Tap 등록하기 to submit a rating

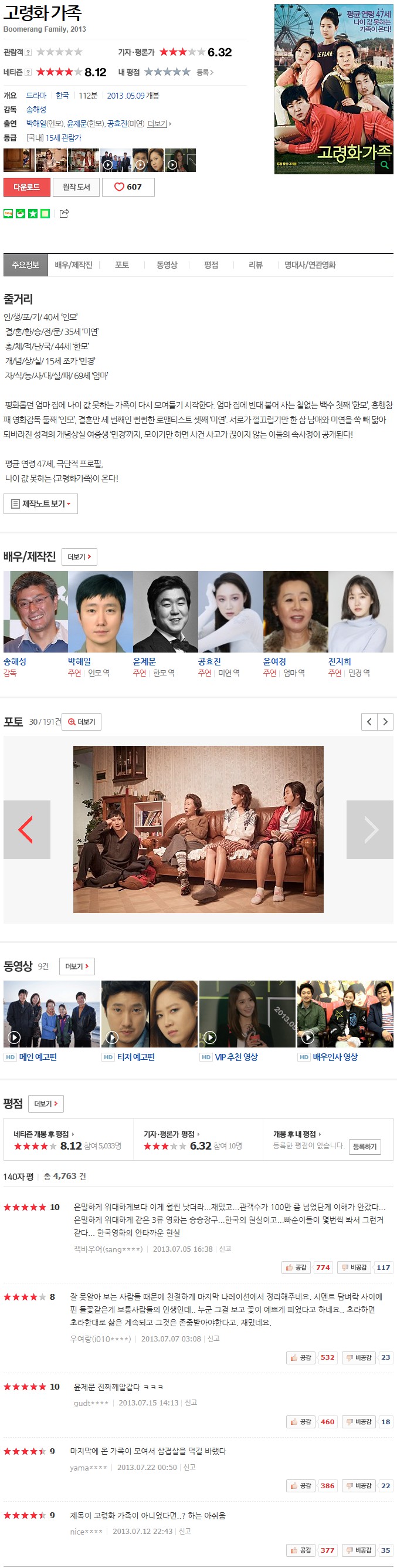point(365,1146)
